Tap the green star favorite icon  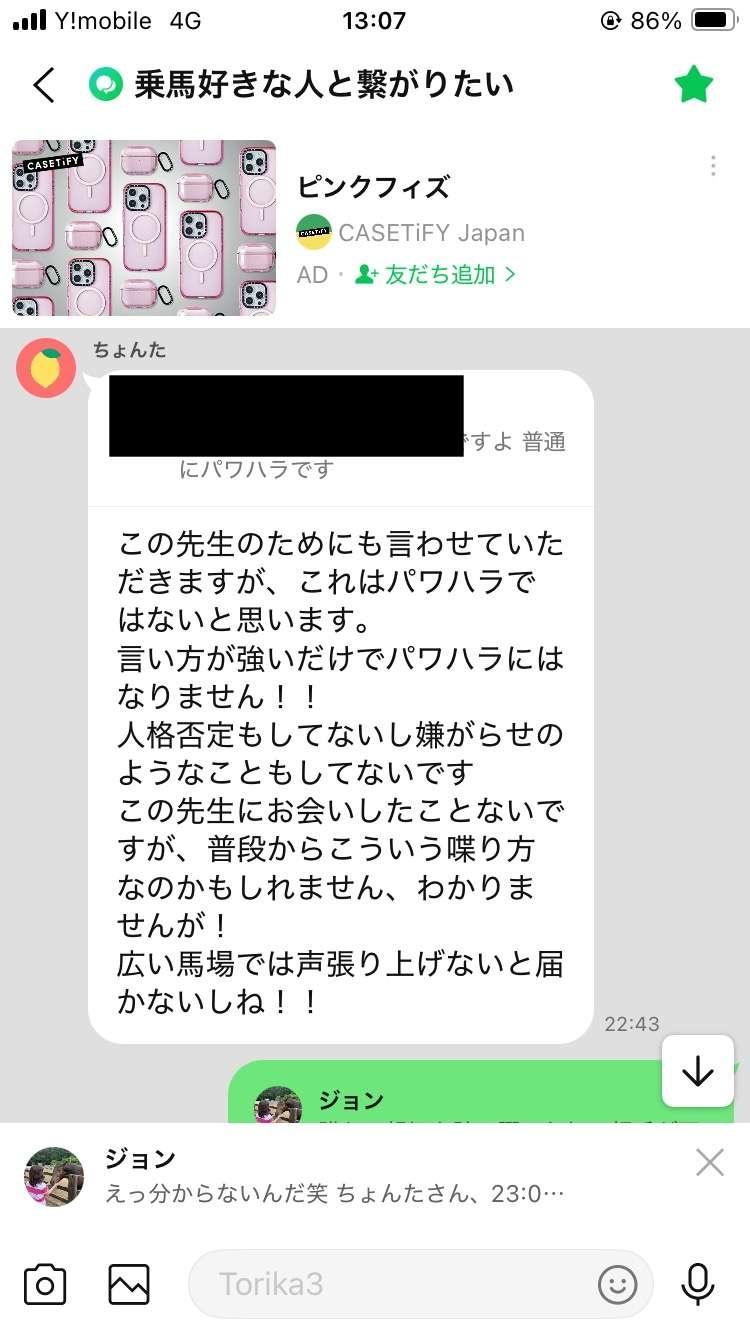point(693,85)
